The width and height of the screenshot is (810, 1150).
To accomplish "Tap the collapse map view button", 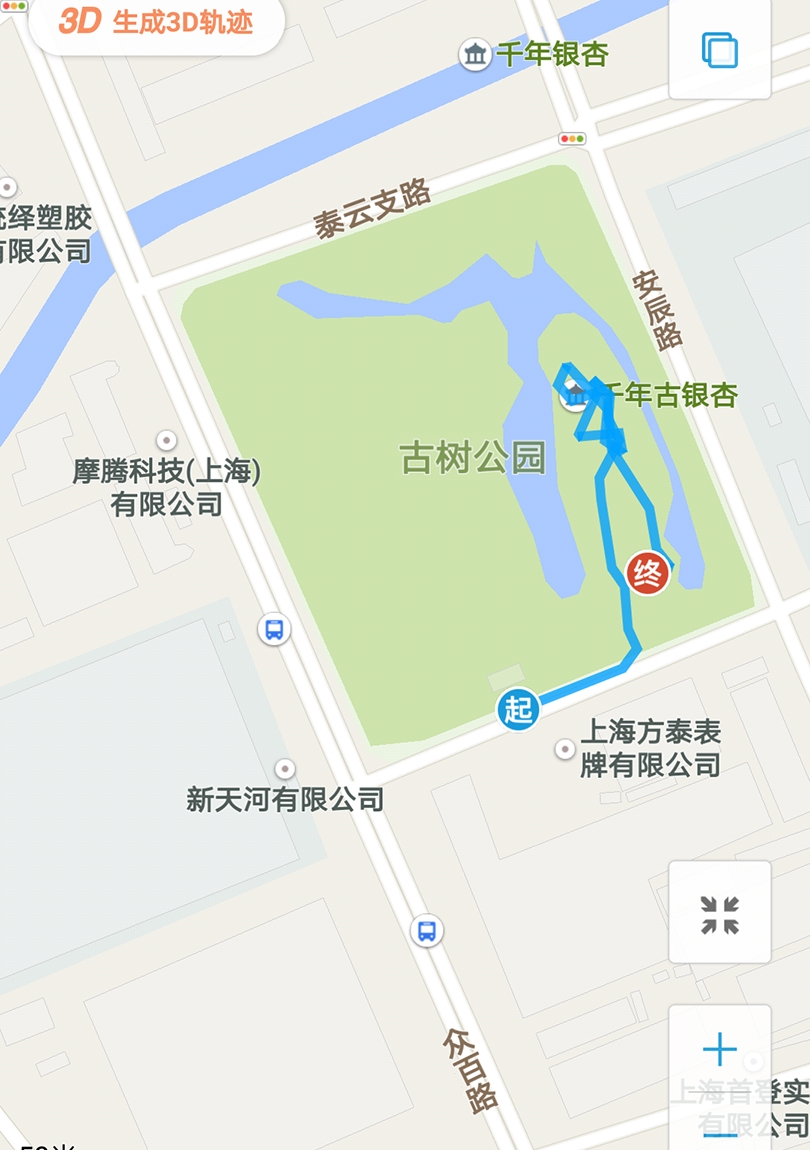I will pyautogui.click(x=719, y=913).
